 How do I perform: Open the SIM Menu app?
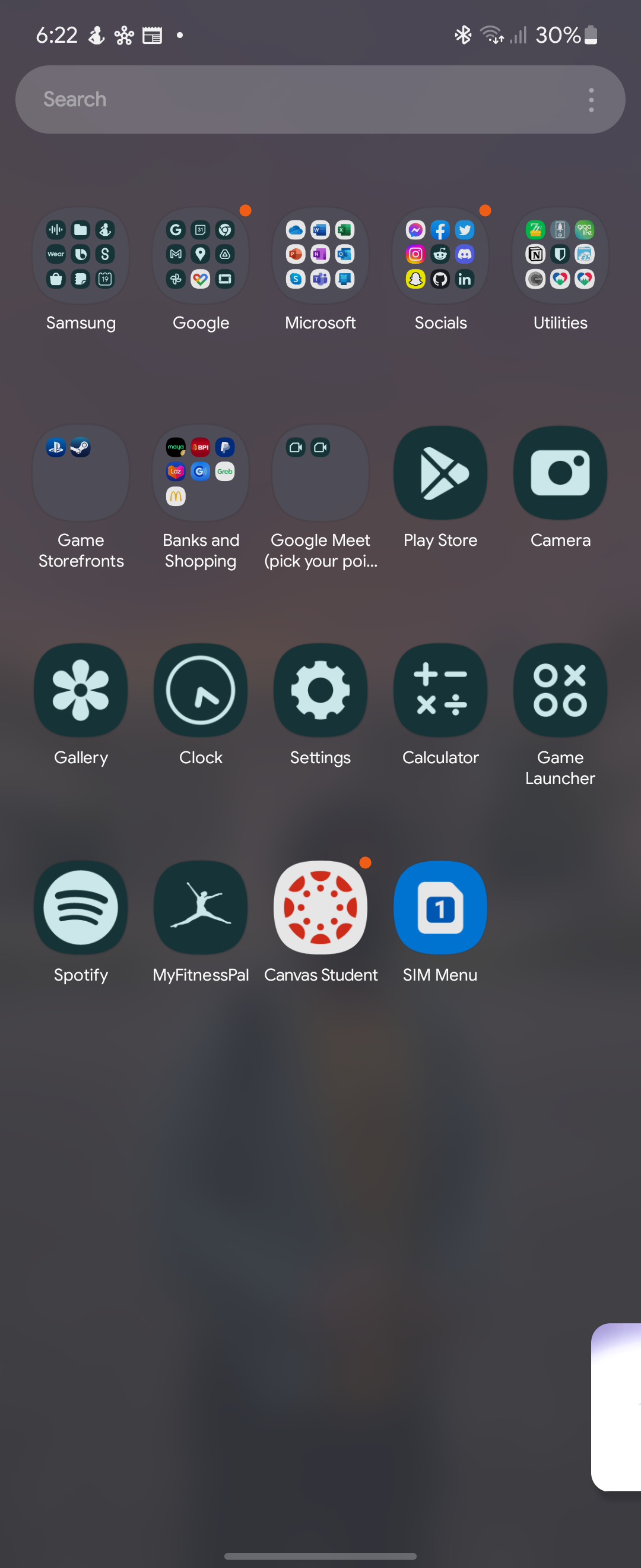pyautogui.click(x=440, y=907)
